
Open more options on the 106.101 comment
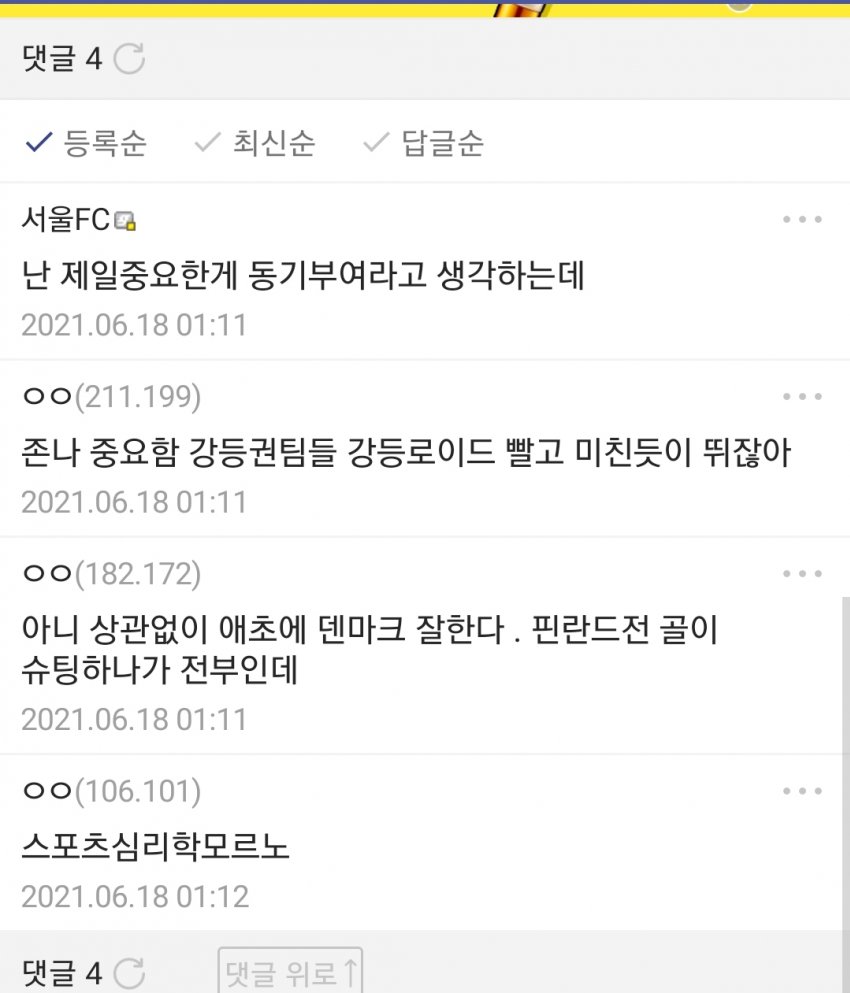click(802, 792)
